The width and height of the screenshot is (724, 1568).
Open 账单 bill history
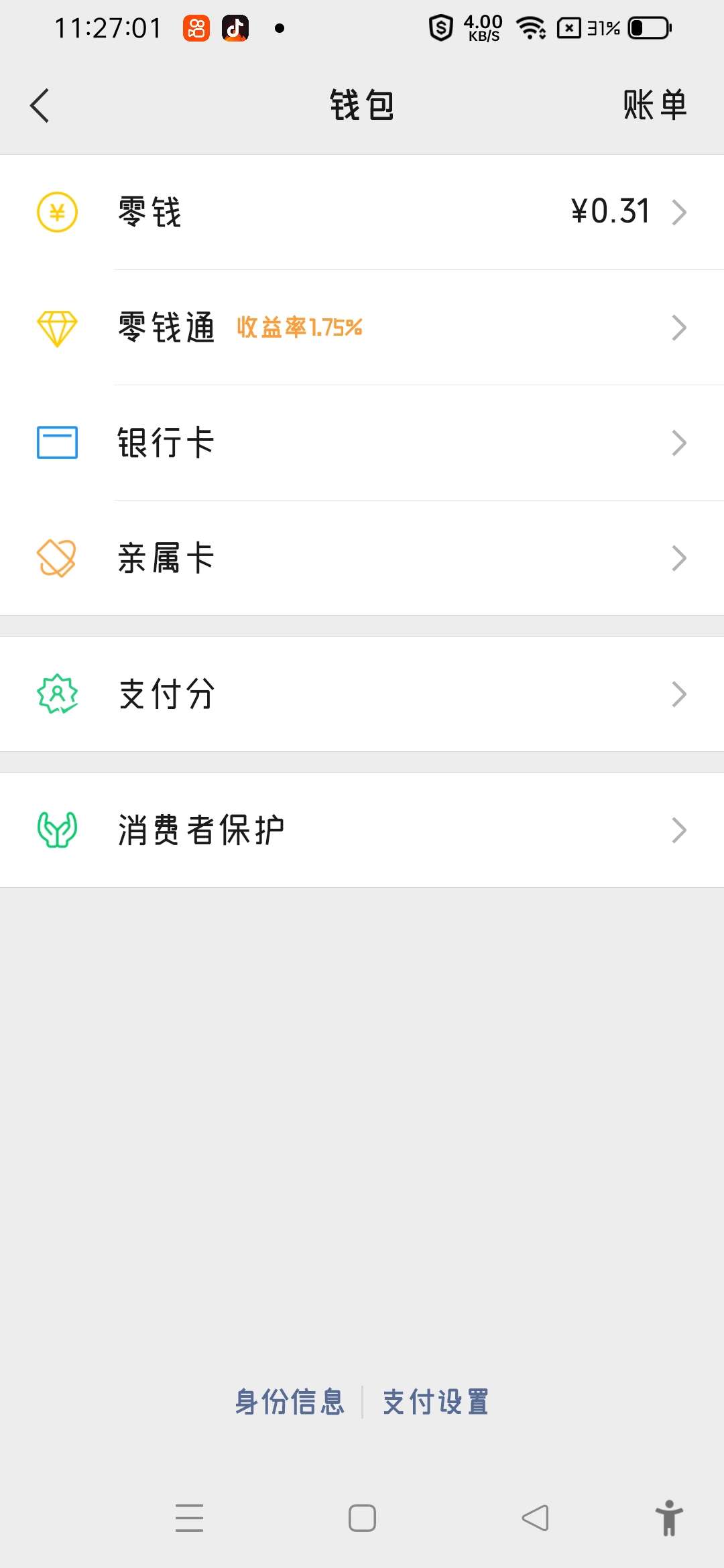tap(654, 106)
